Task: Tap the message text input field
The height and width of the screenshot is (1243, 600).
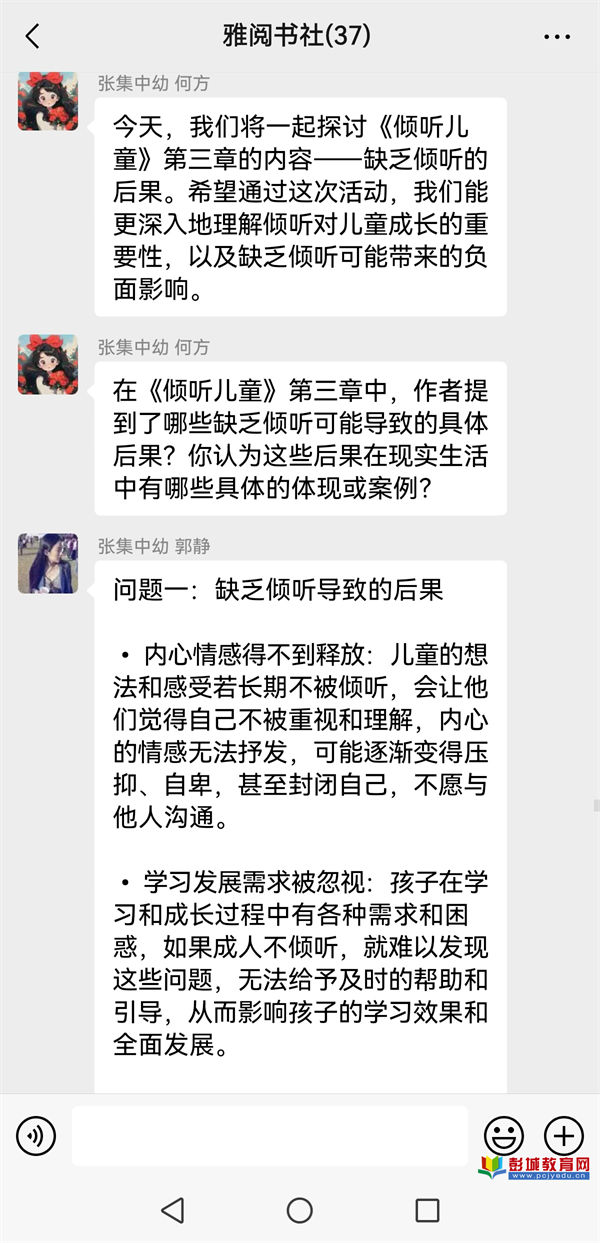Action: (270, 1135)
